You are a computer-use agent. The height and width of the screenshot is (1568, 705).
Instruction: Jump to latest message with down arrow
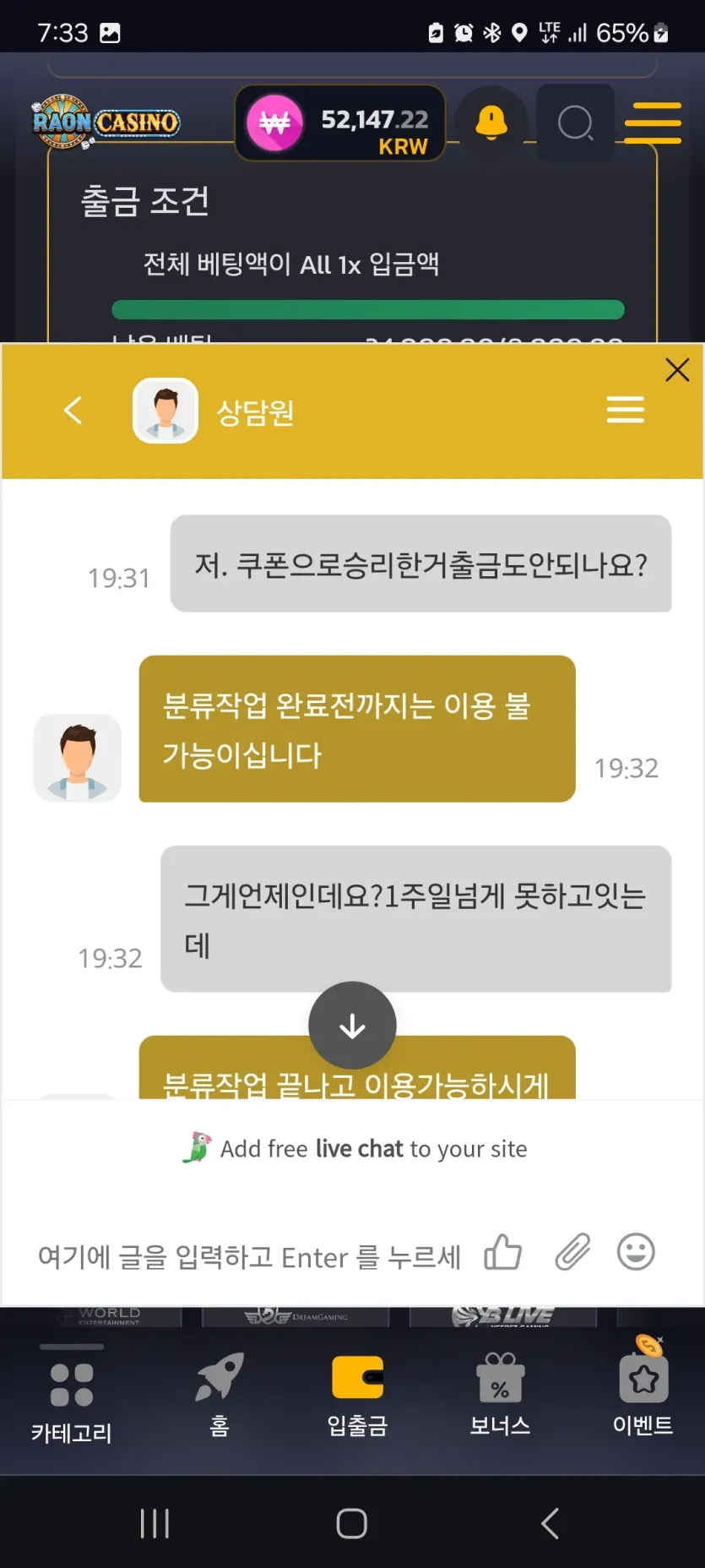pos(352,1026)
